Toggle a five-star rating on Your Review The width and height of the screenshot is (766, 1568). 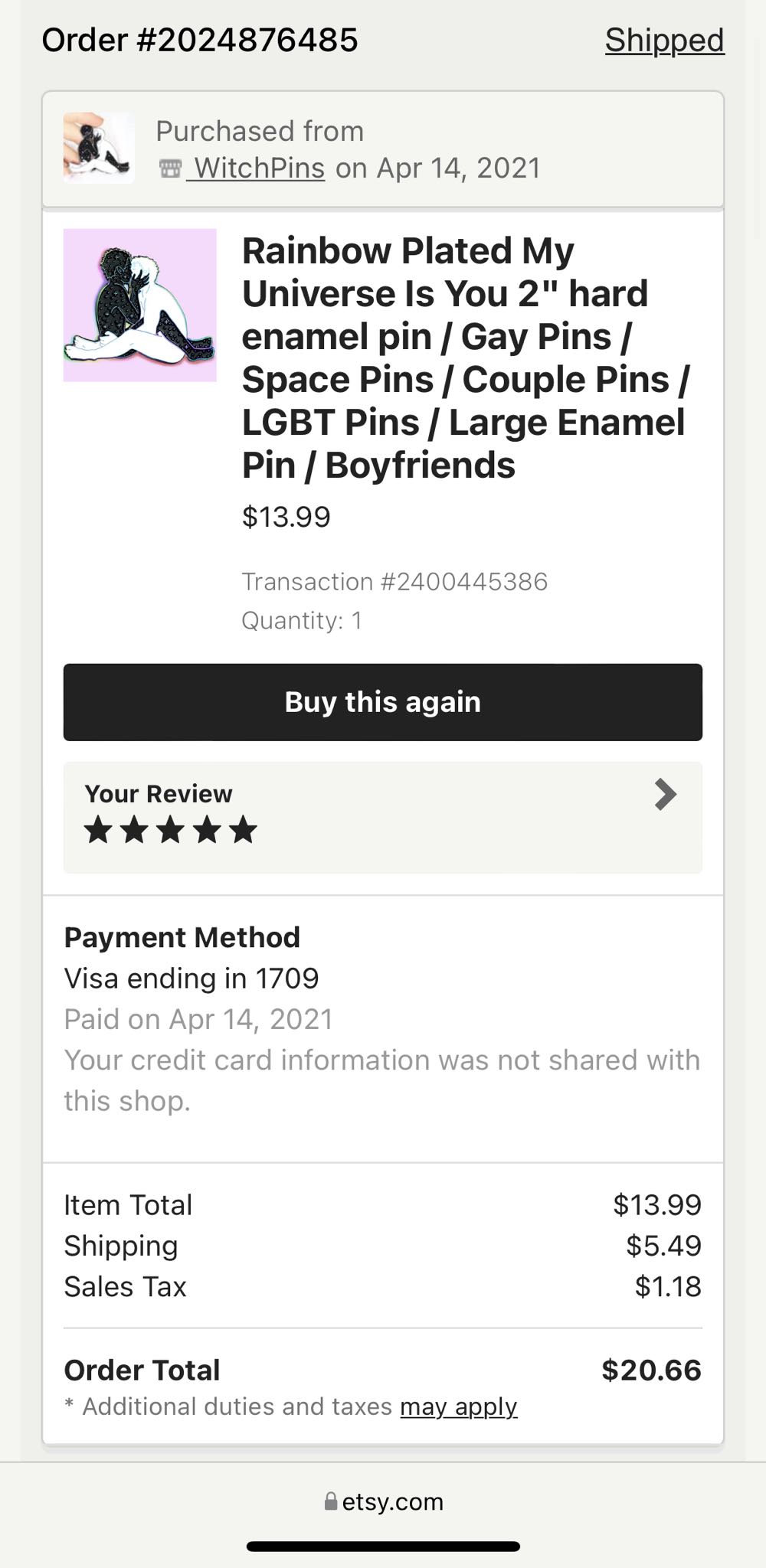click(x=243, y=828)
